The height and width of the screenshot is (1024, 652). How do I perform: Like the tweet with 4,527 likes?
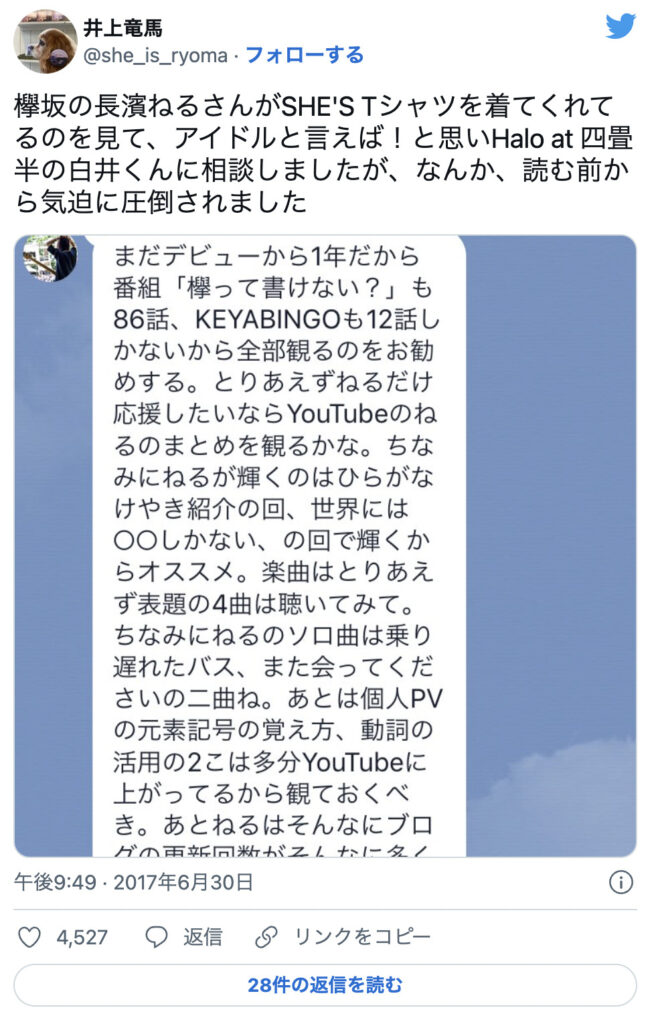[32, 937]
